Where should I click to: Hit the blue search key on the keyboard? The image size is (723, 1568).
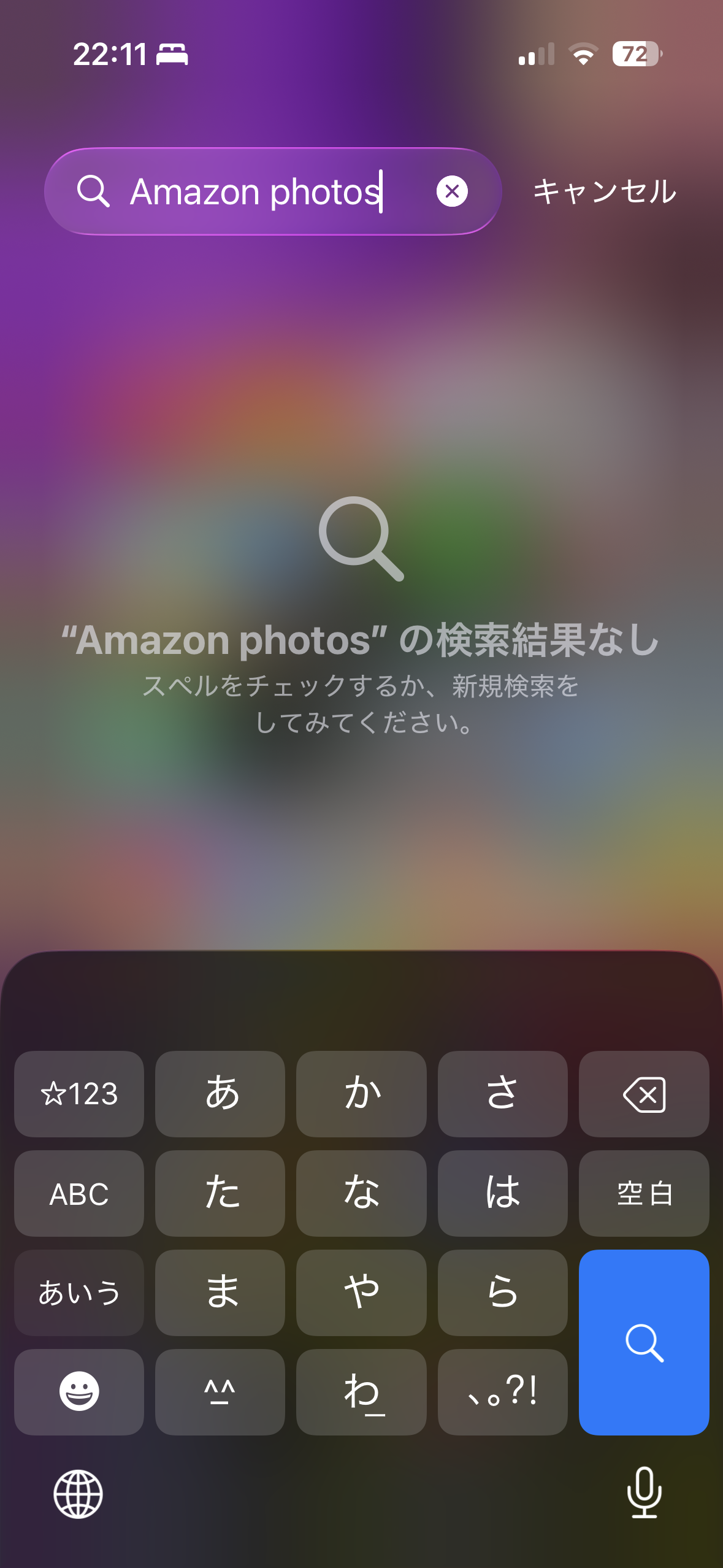click(644, 1342)
